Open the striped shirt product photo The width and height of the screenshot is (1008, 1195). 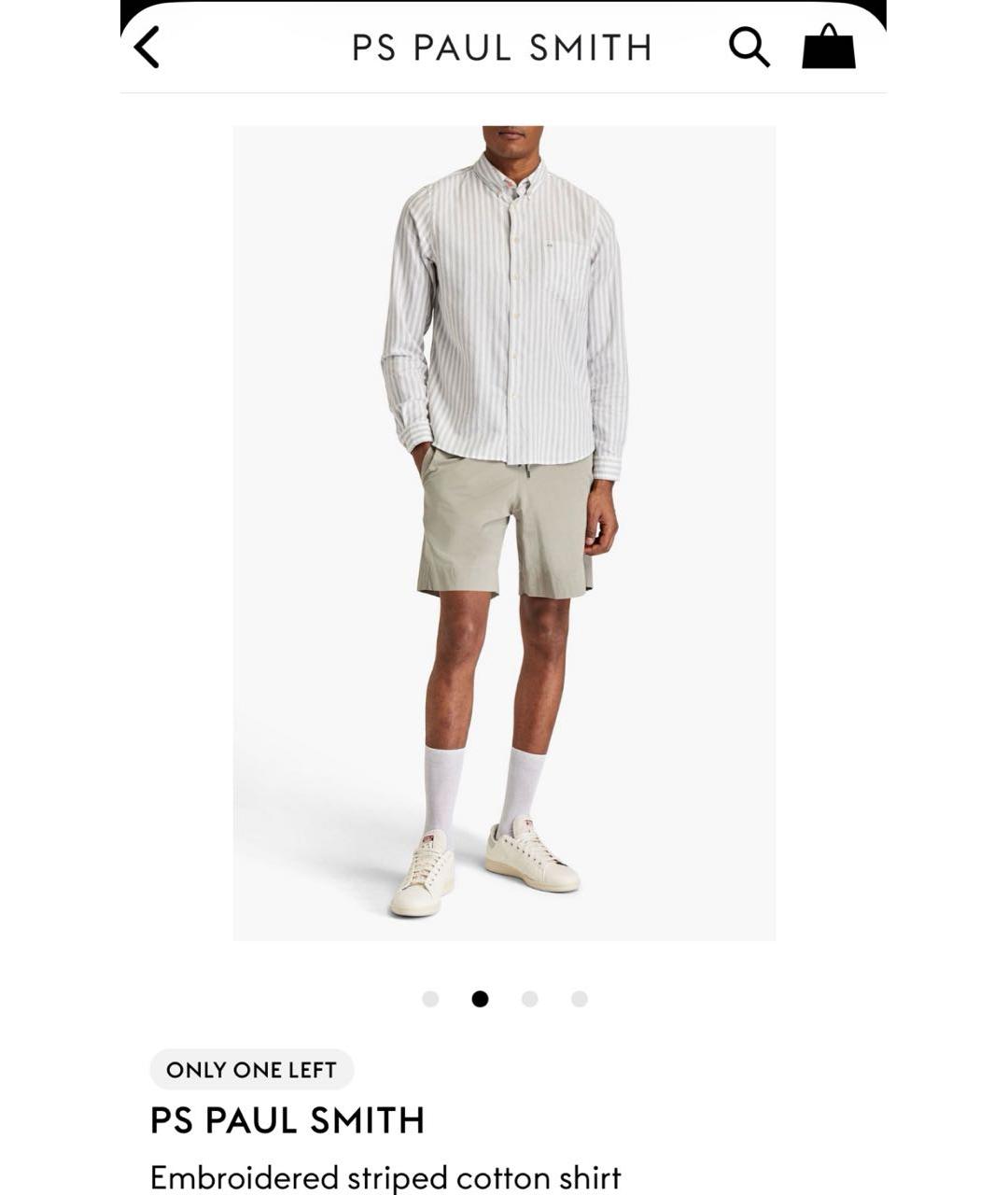click(x=504, y=532)
